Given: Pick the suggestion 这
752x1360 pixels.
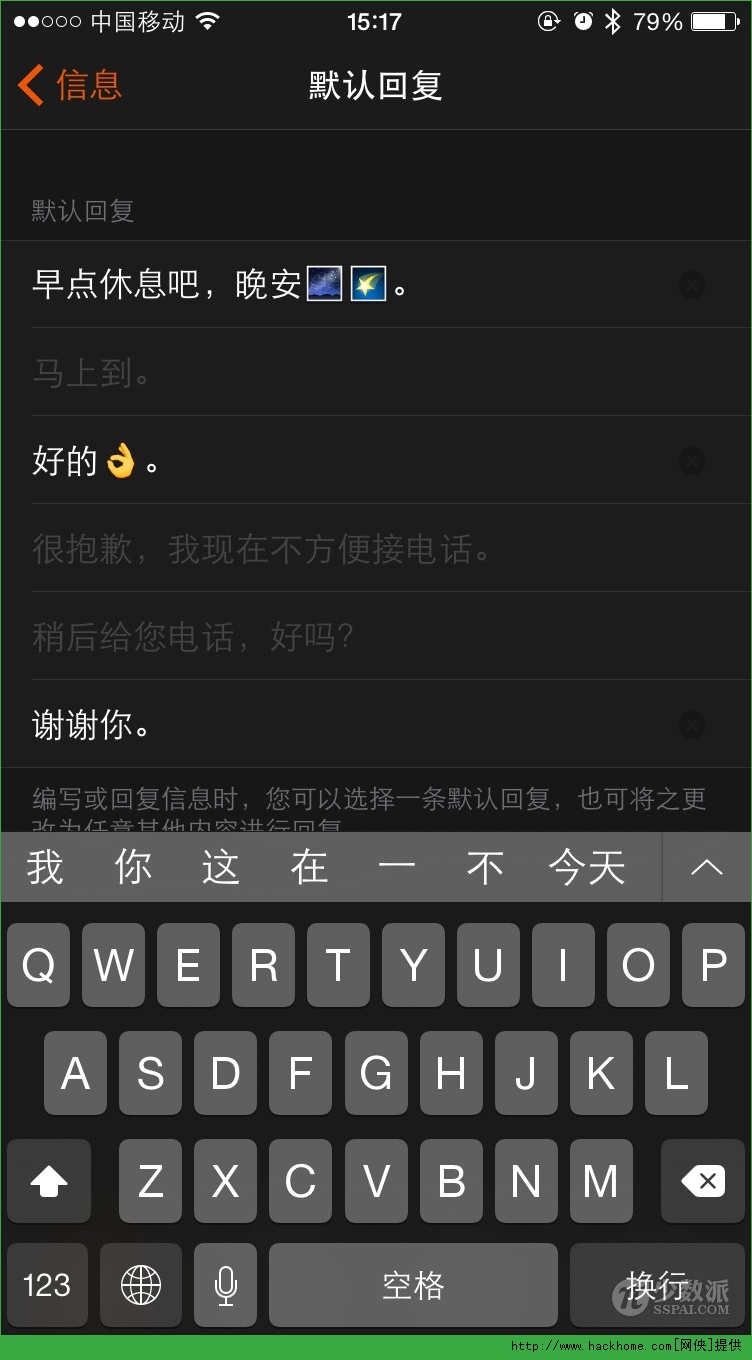Looking at the screenshot, I should point(221,868).
